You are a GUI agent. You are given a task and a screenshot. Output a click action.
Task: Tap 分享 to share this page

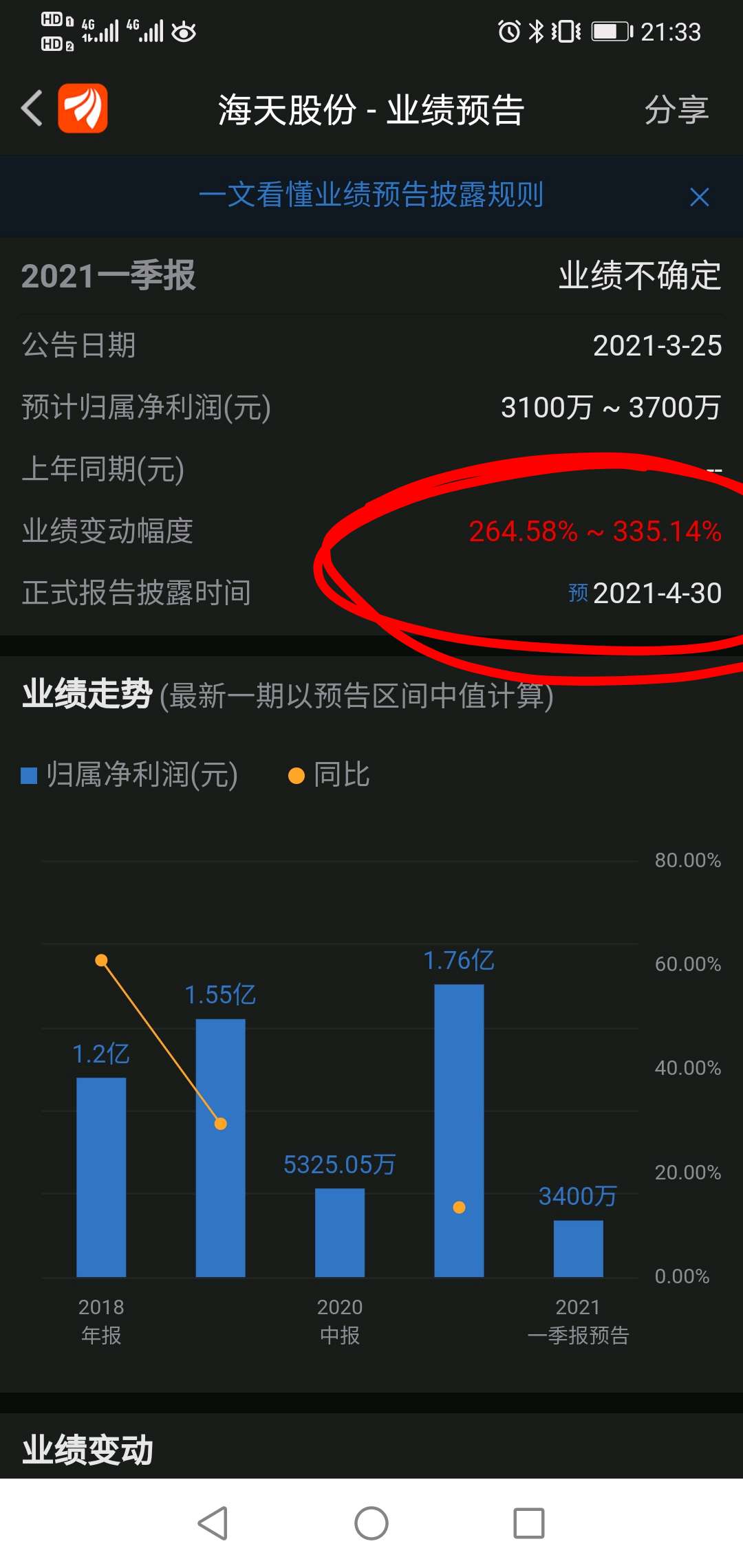coord(678,109)
